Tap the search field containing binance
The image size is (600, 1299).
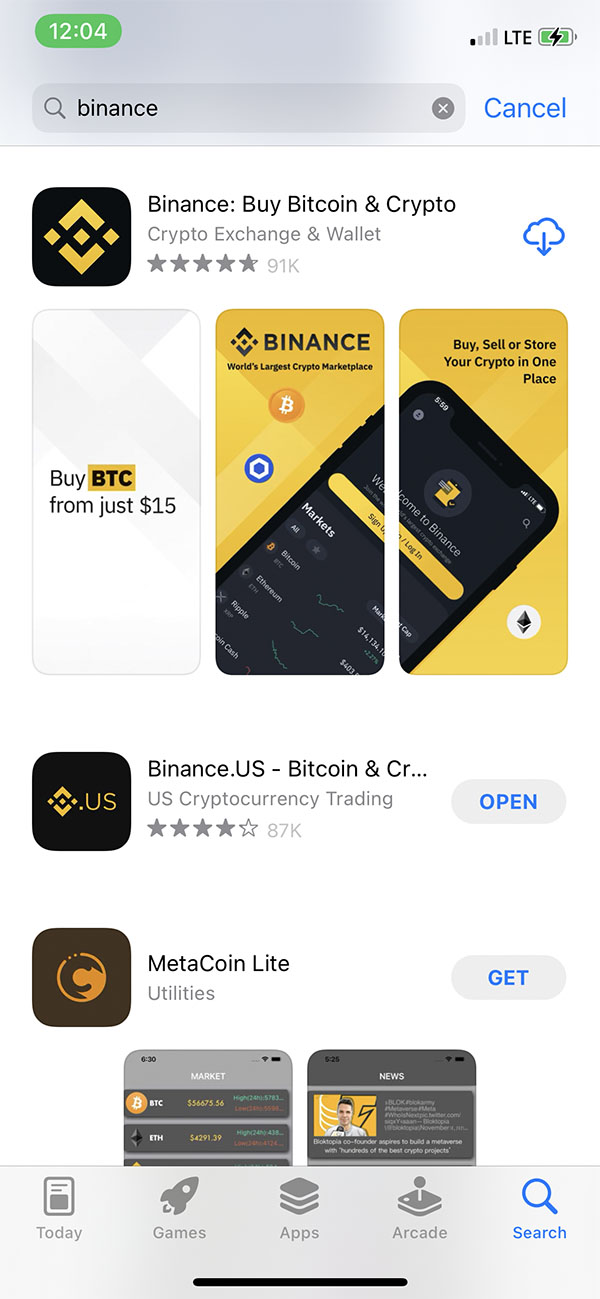point(249,108)
